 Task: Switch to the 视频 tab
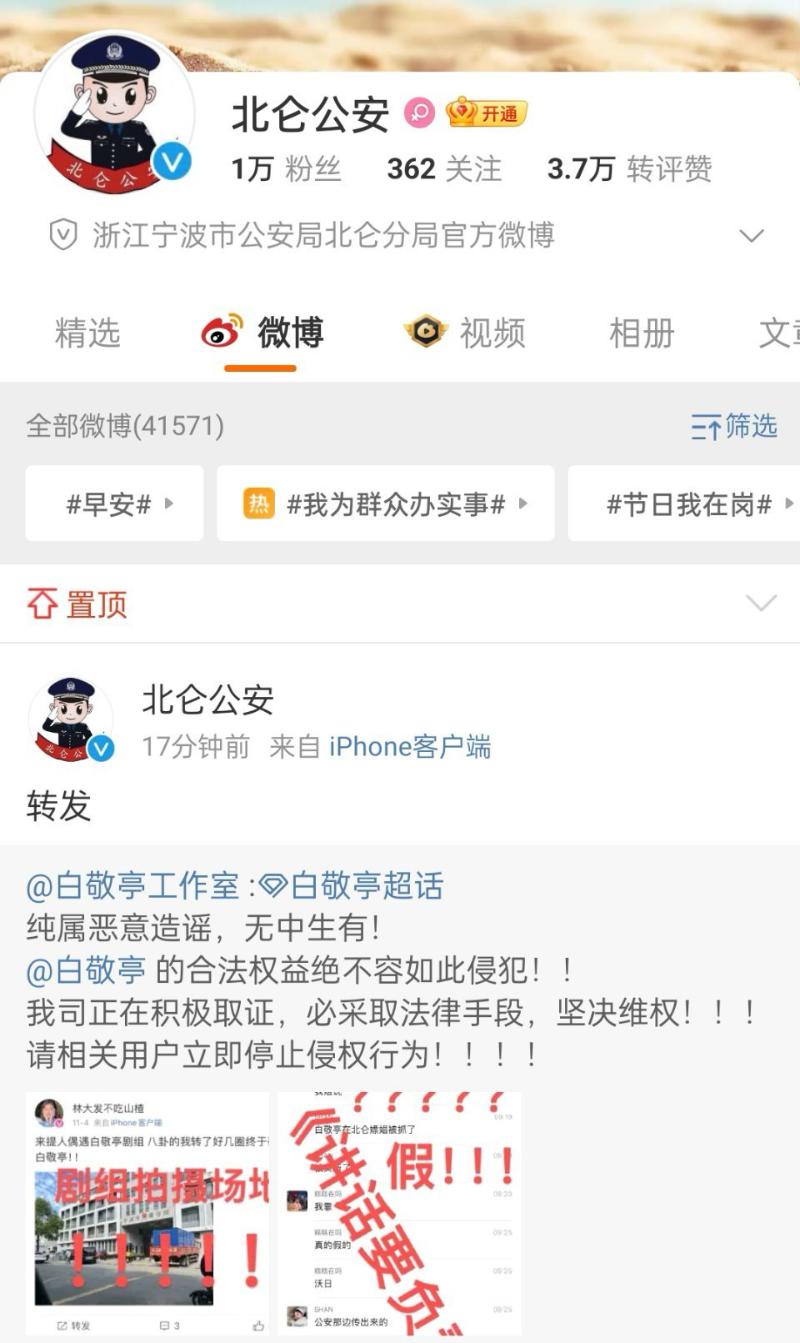(x=465, y=333)
